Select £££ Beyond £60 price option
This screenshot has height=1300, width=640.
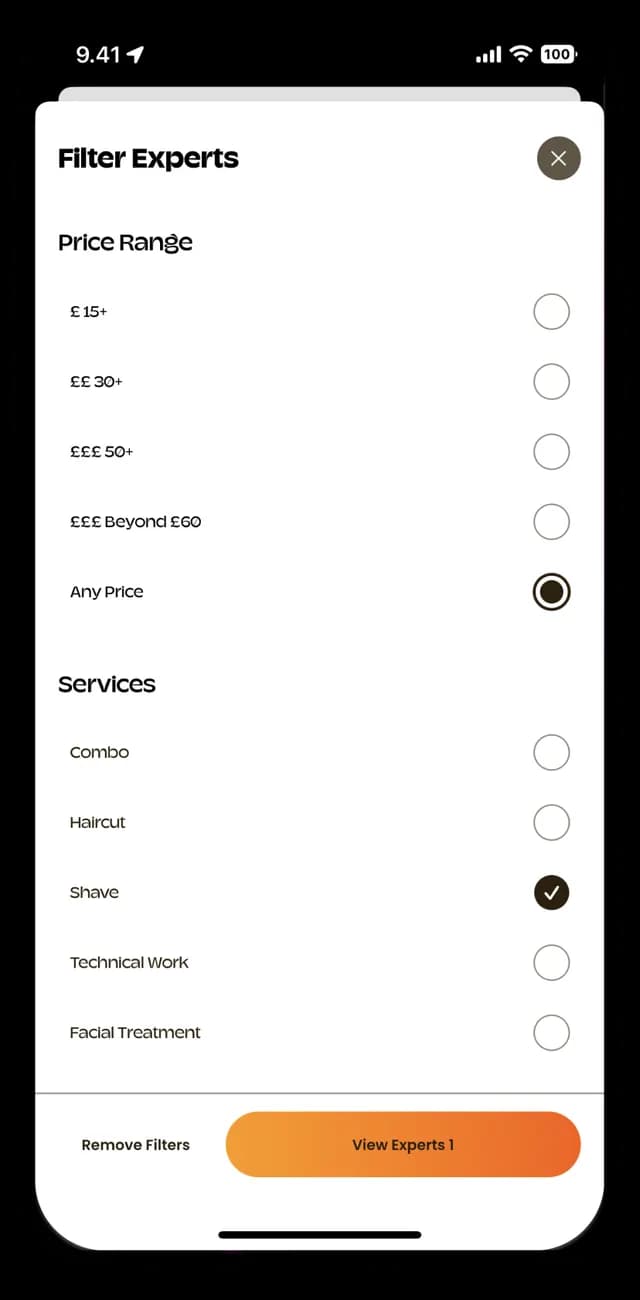click(551, 522)
